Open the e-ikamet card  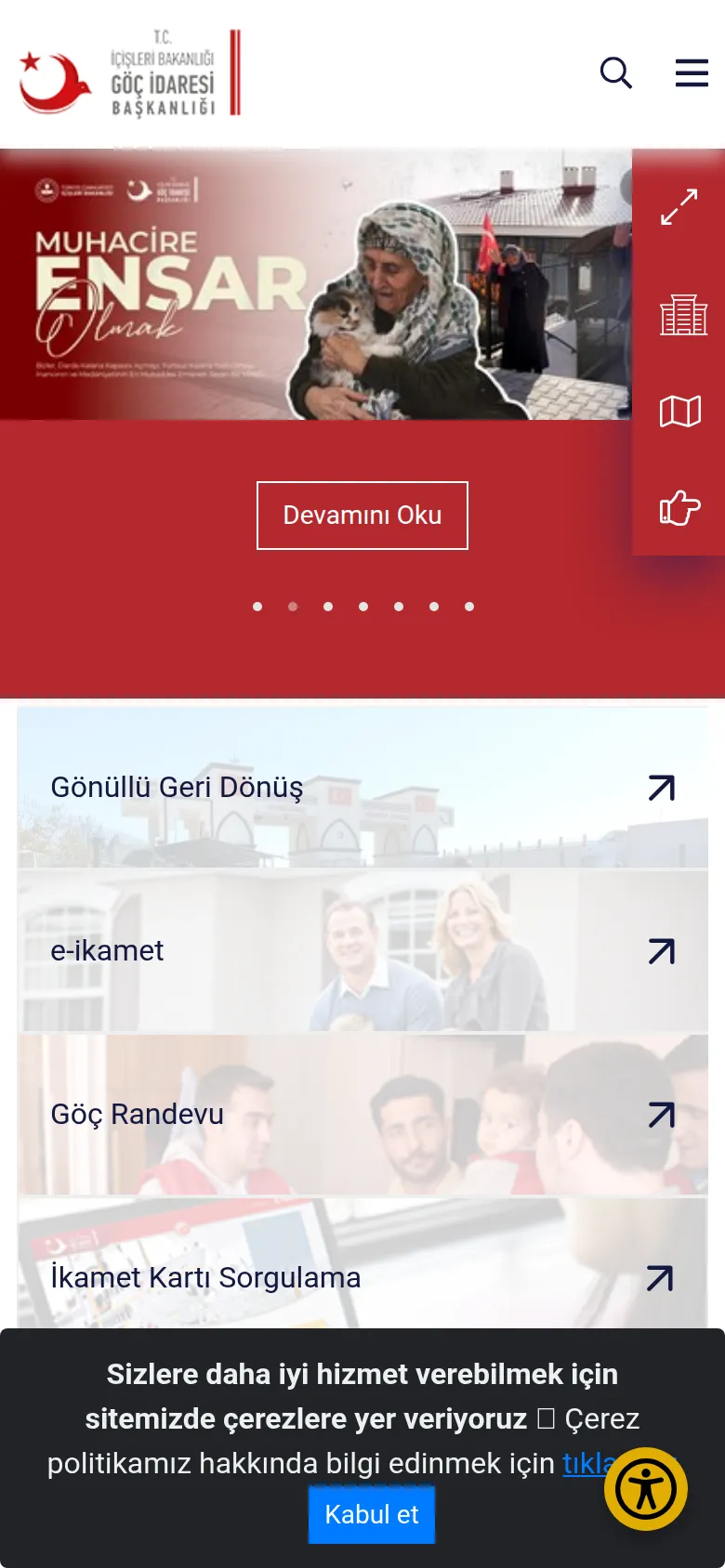[x=362, y=950]
